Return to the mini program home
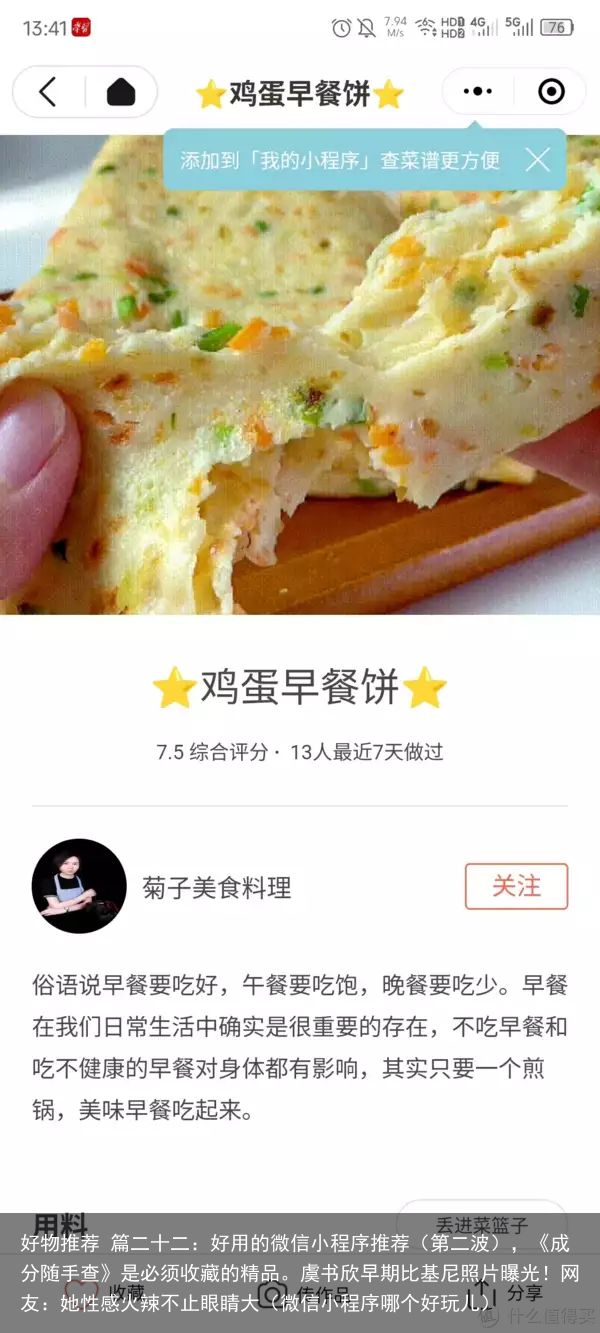This screenshot has height=1333, width=600. (x=121, y=92)
